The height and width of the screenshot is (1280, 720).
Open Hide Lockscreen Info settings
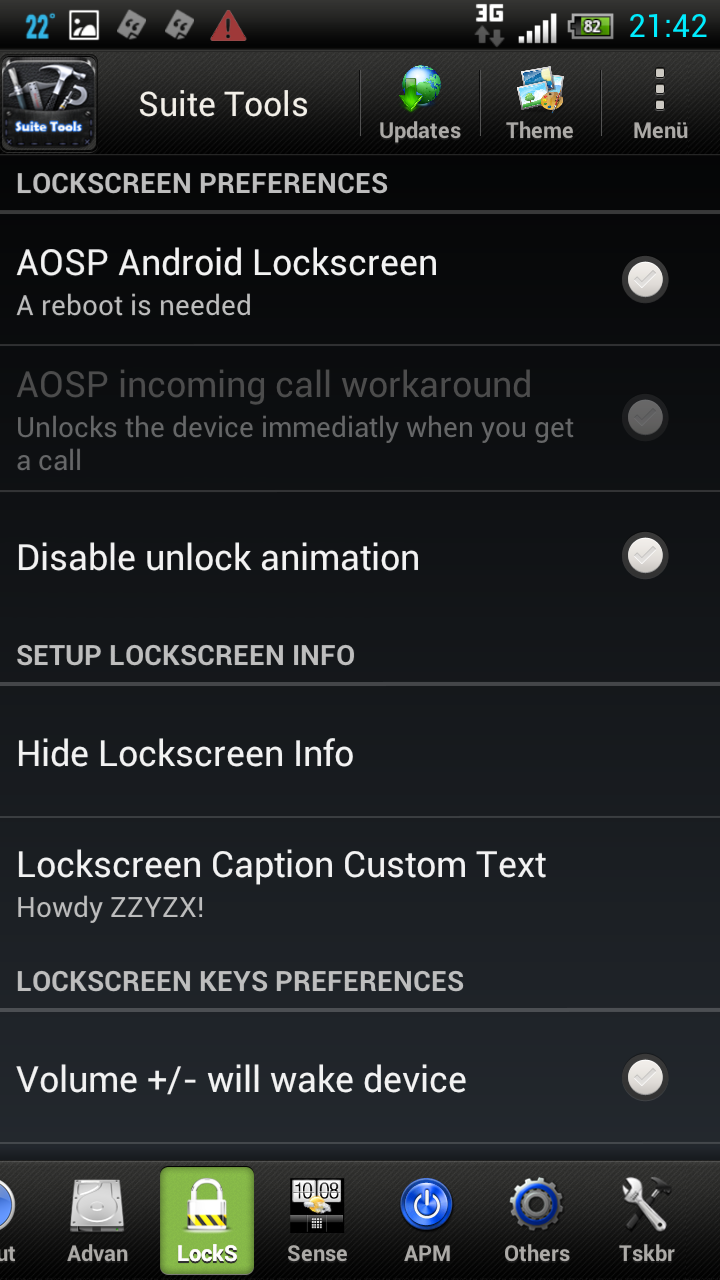(360, 753)
